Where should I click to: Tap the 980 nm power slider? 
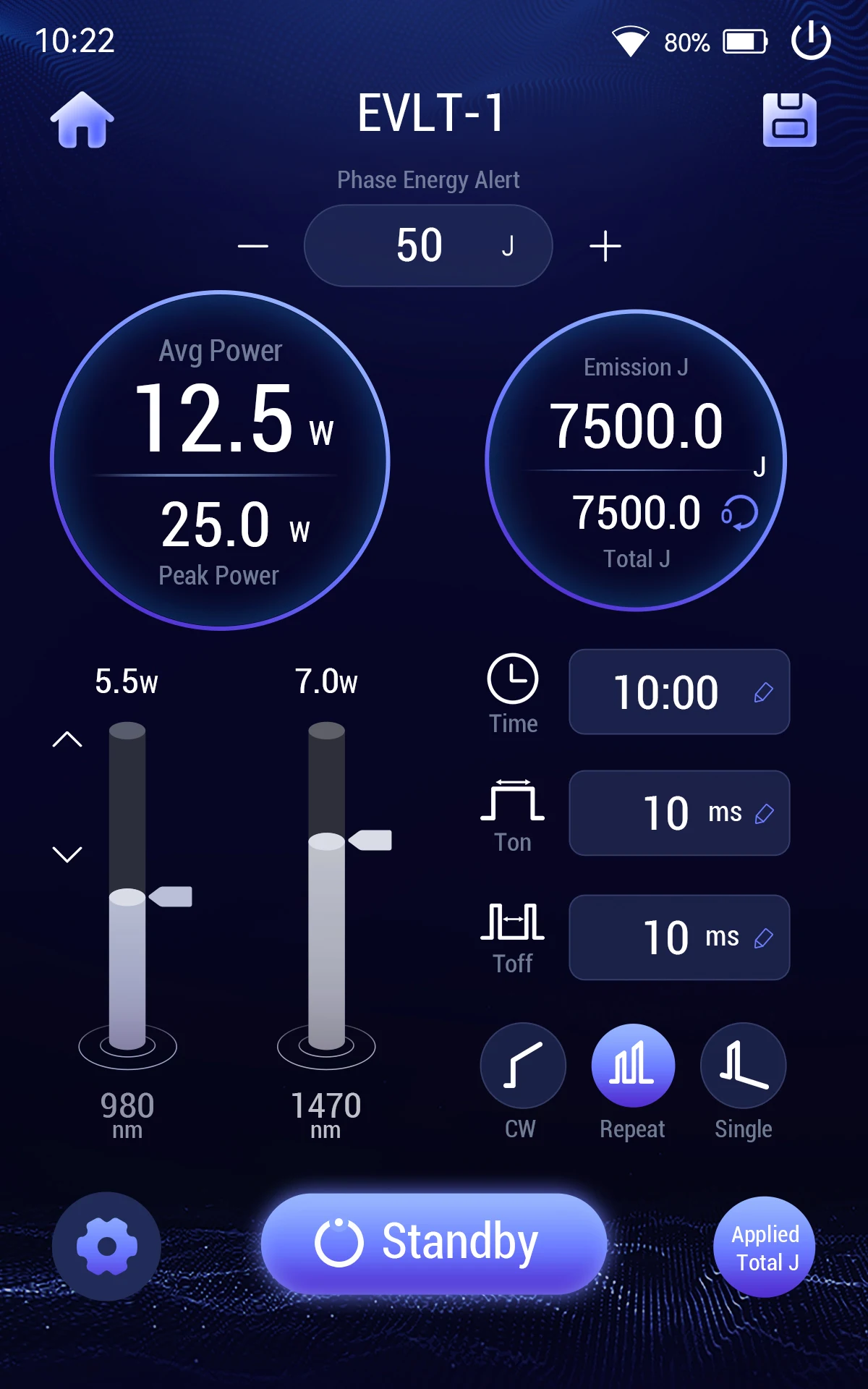coord(128,885)
